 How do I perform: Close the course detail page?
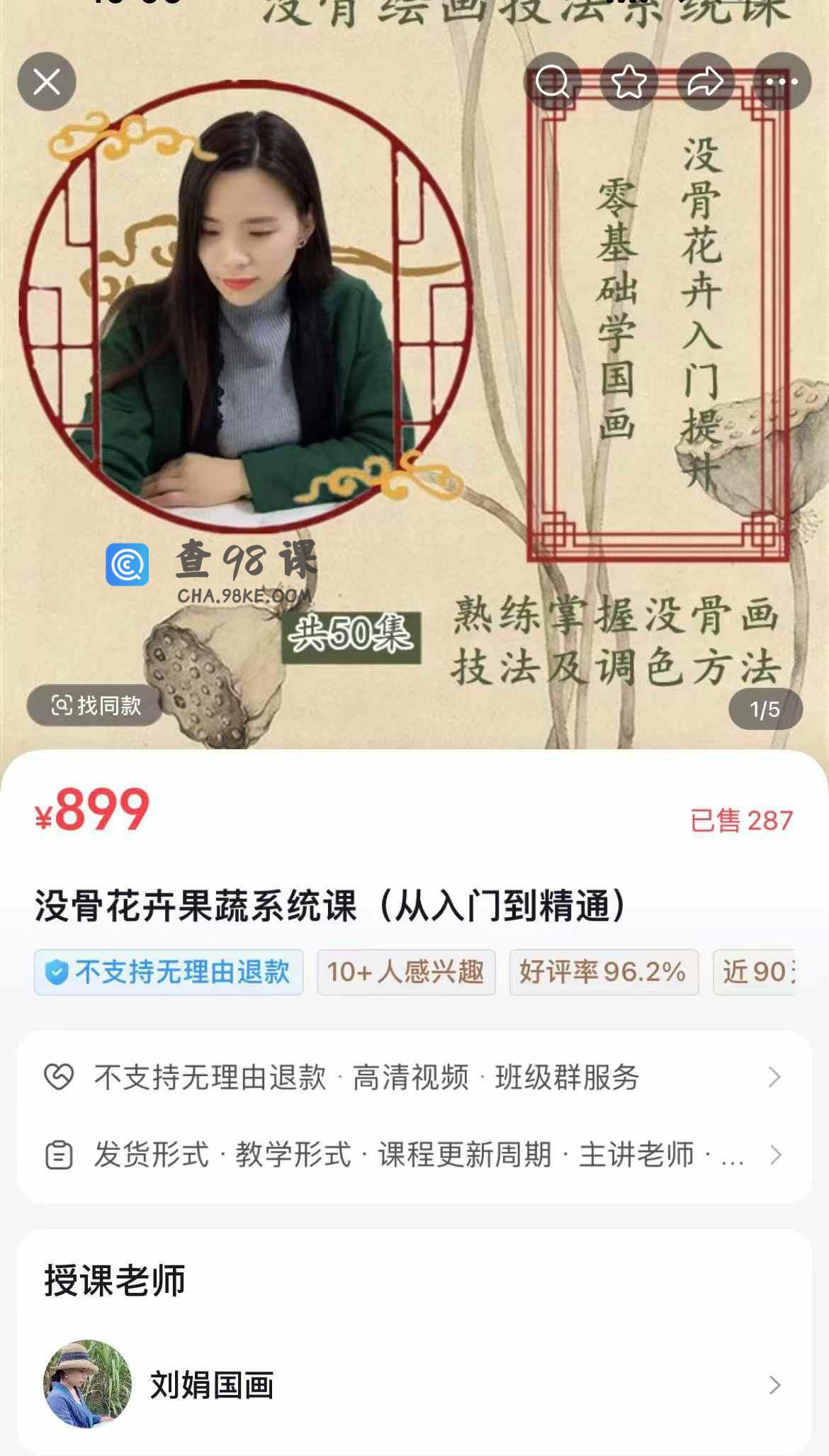click(47, 82)
